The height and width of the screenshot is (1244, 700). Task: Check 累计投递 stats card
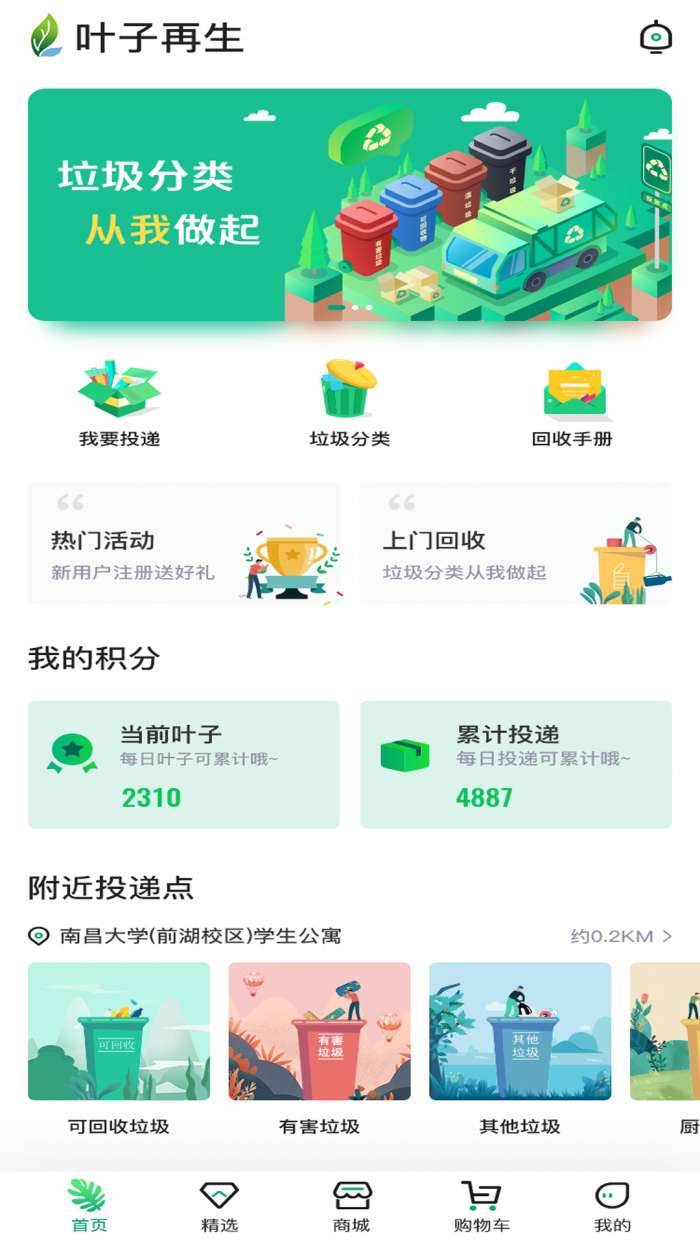[x=515, y=765]
